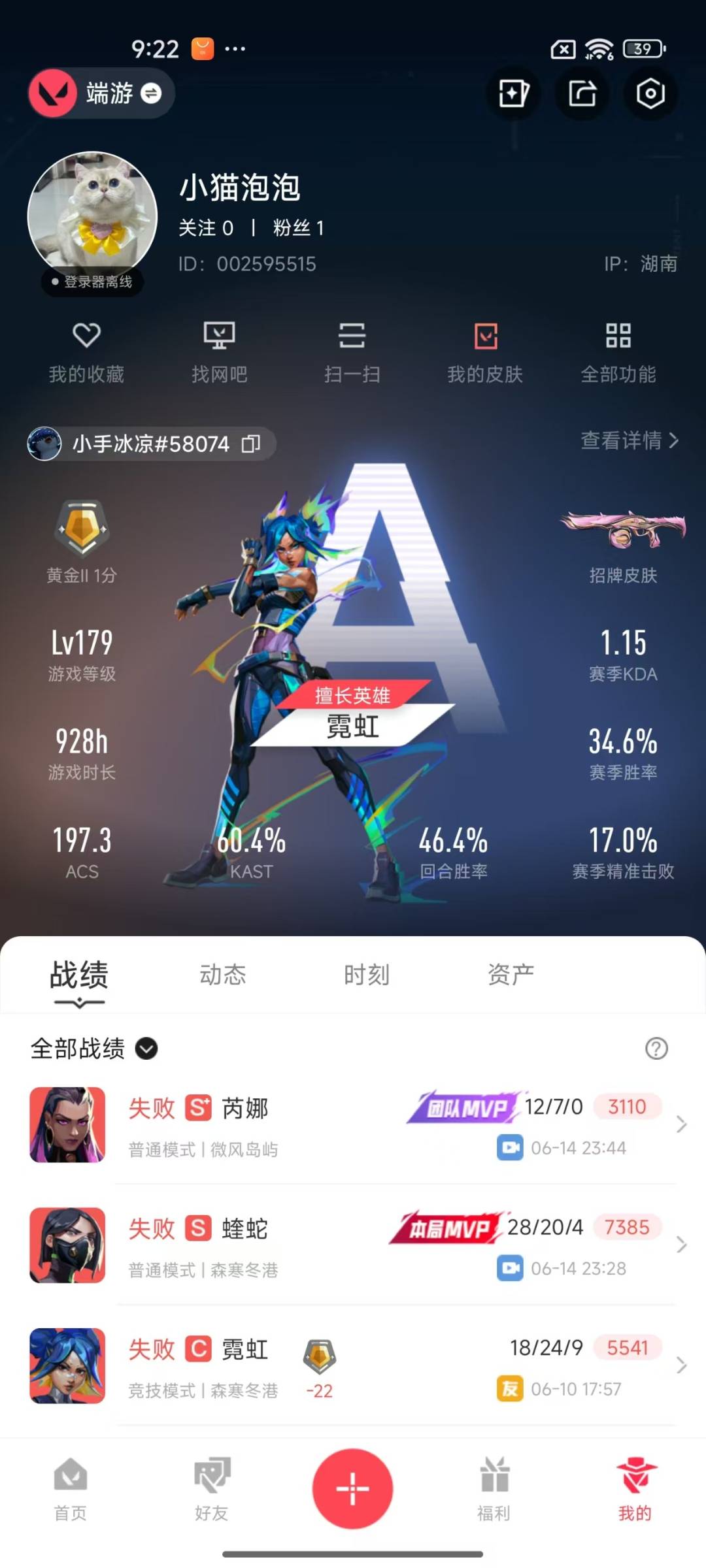Open 我的收藏 favorites
Screen dimensions: 706x1568
(86, 353)
